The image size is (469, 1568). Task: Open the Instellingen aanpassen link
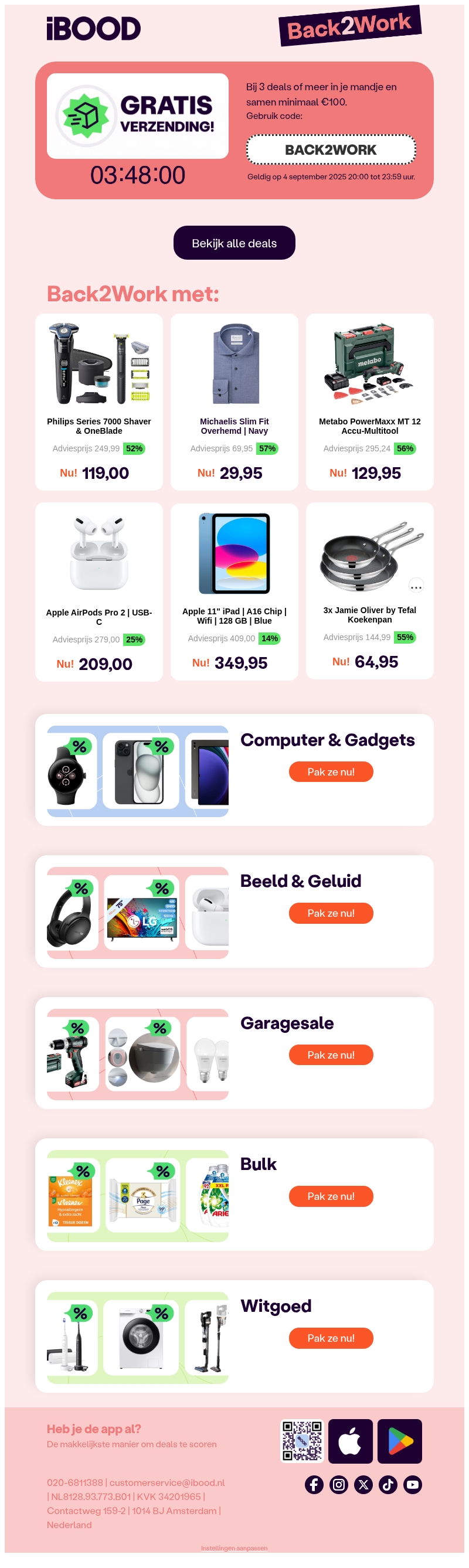point(234,1548)
